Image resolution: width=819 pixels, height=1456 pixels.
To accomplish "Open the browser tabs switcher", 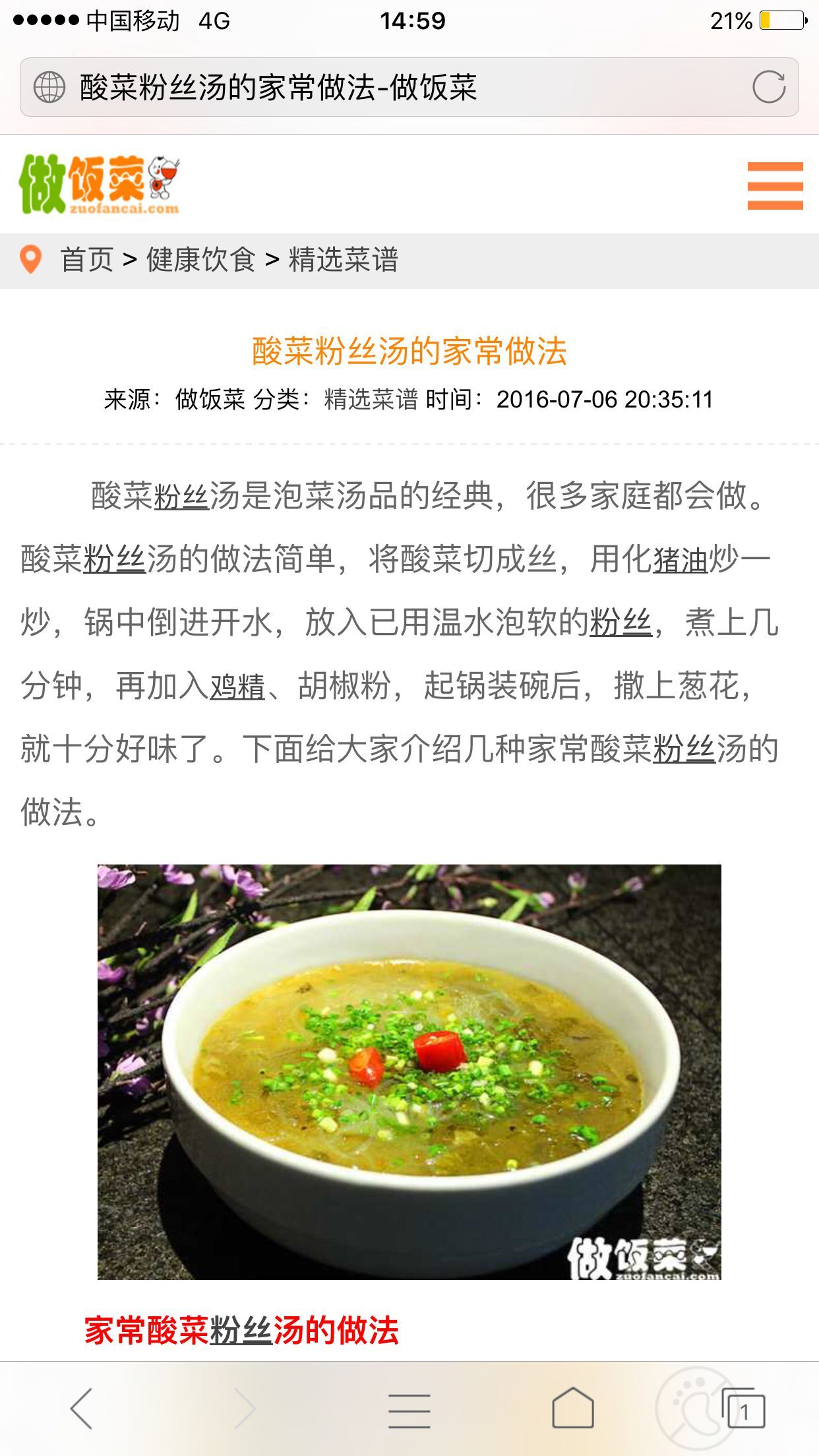I will point(743,1409).
